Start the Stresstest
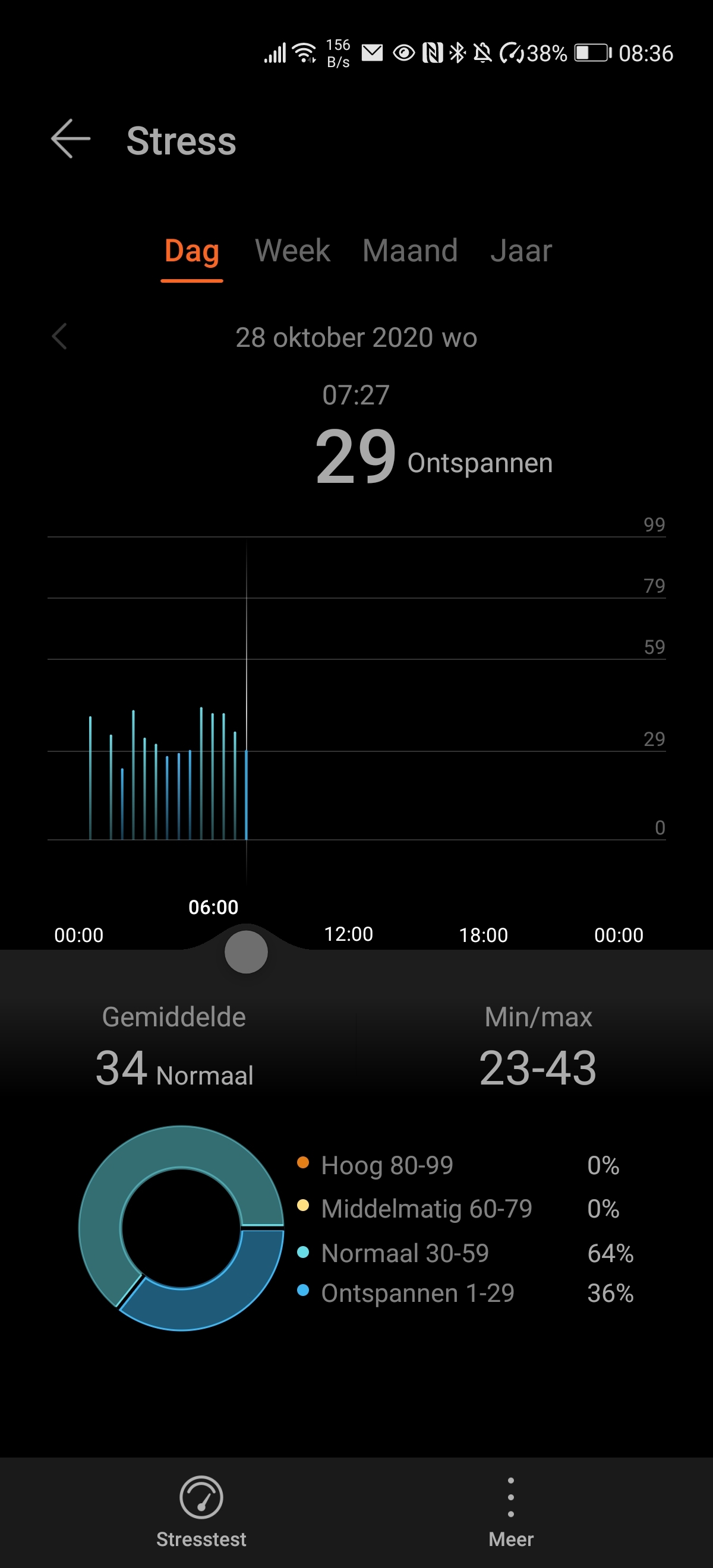Screen dimensions: 713x1568 pyautogui.click(x=201, y=1511)
